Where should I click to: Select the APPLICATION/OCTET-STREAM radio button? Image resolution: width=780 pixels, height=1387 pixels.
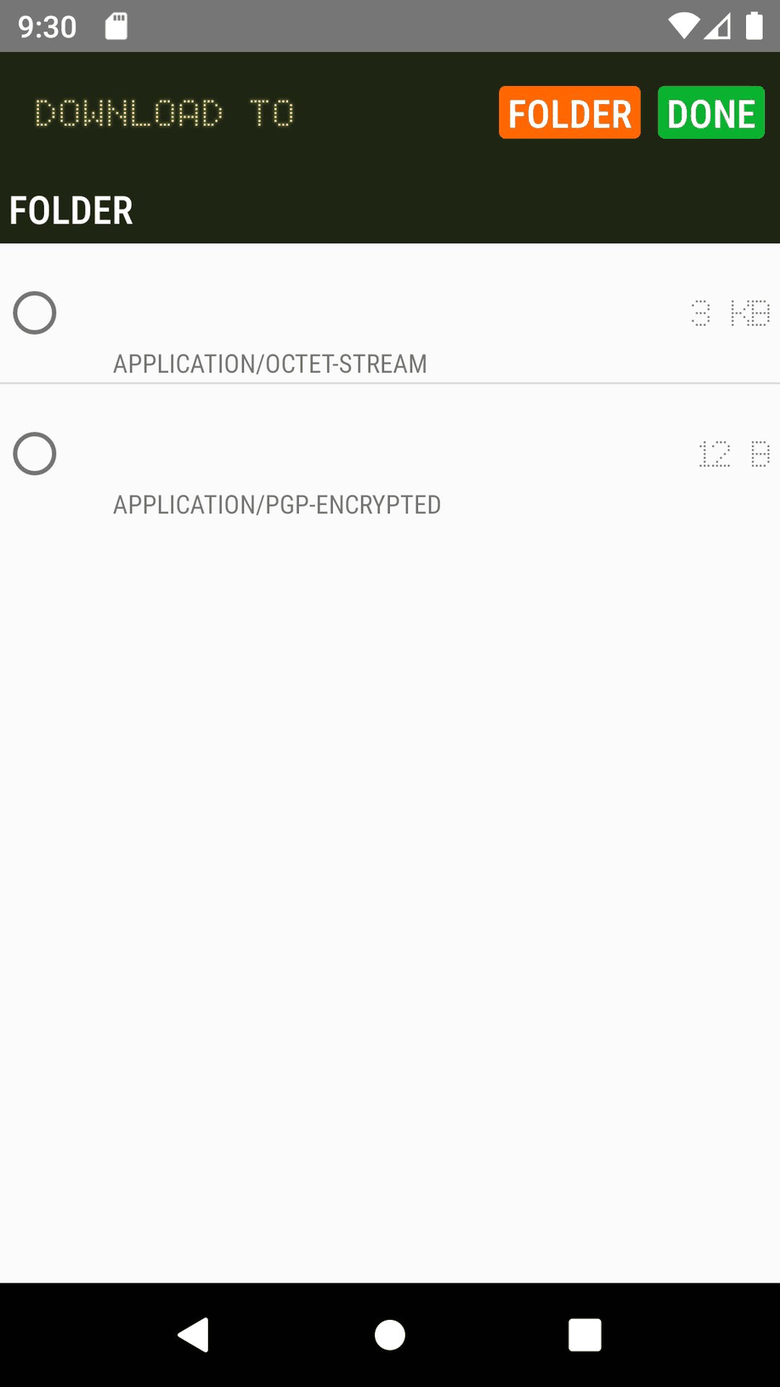click(34, 313)
